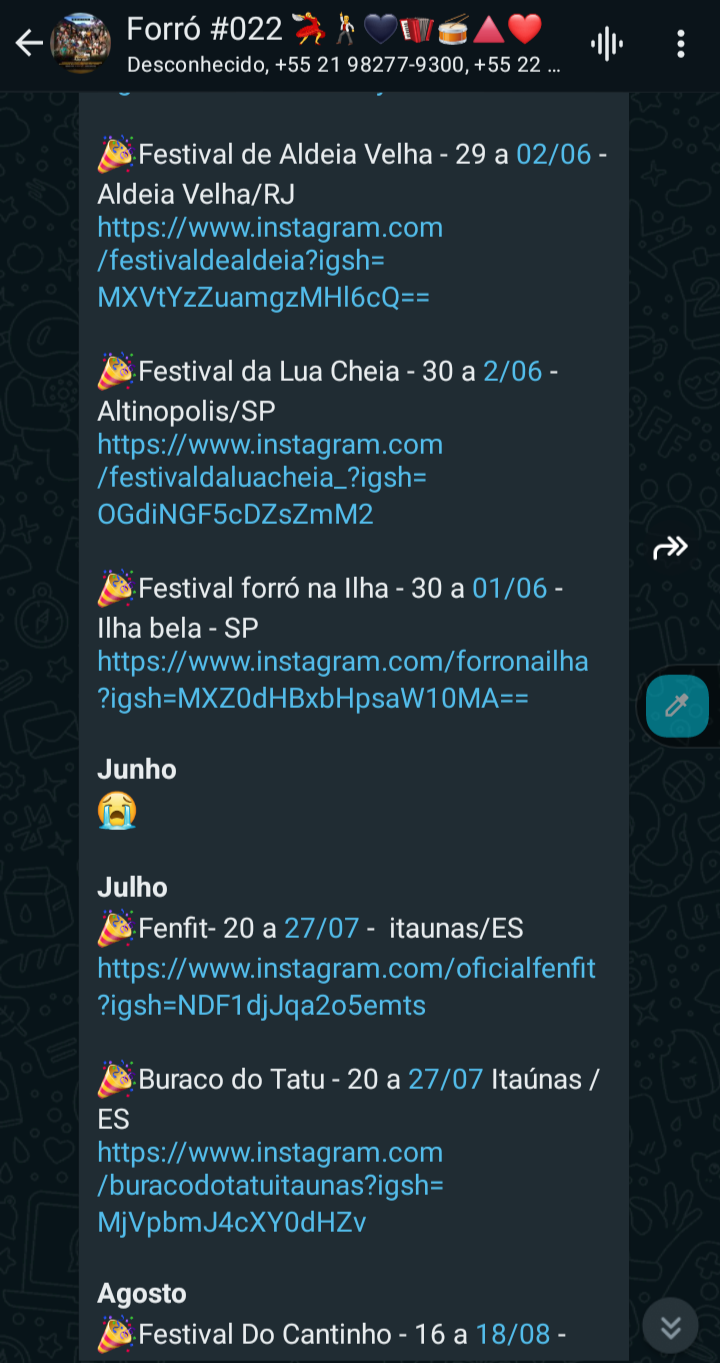Screen dimensions: 720x1363
Task: Tap the 02/06 date link
Action: (554, 154)
